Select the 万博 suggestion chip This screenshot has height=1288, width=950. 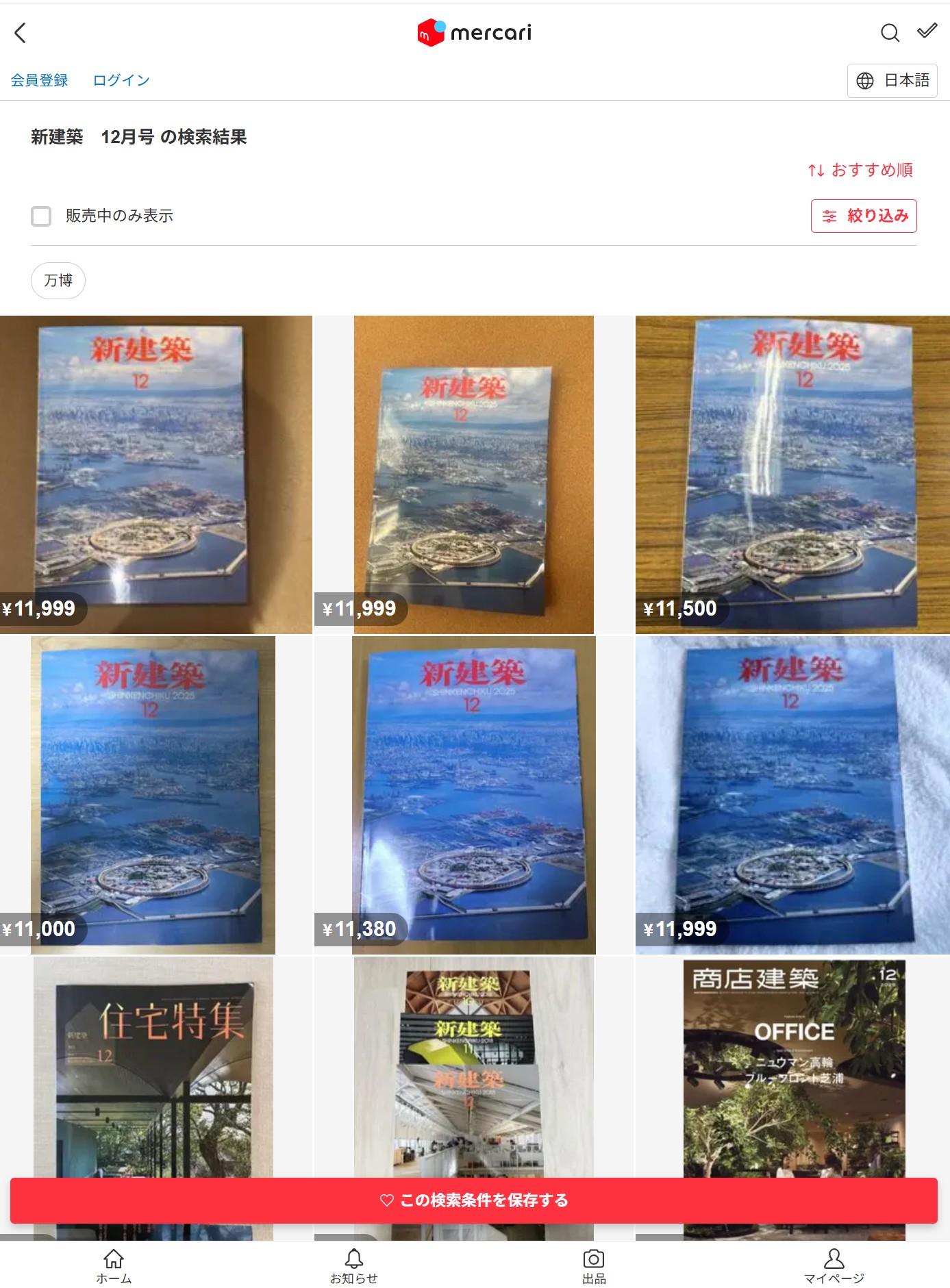[58, 281]
